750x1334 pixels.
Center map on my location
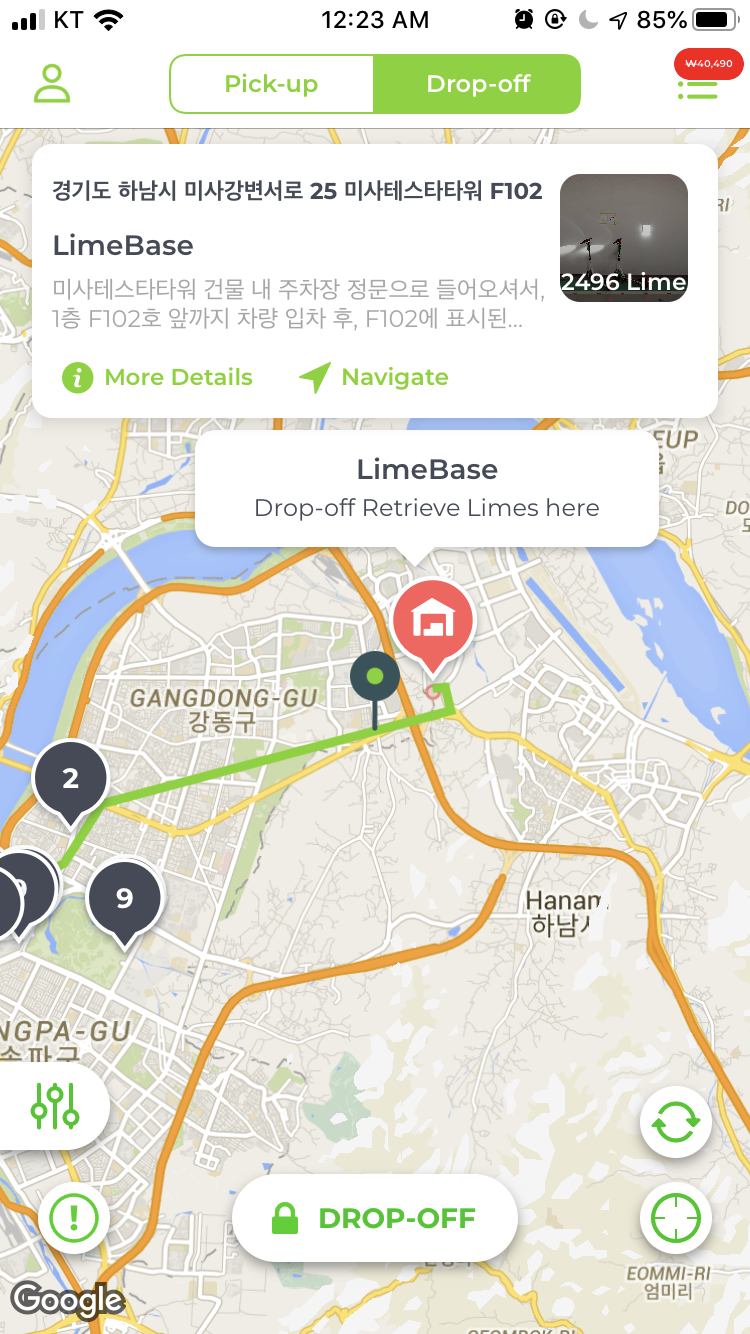point(675,1218)
